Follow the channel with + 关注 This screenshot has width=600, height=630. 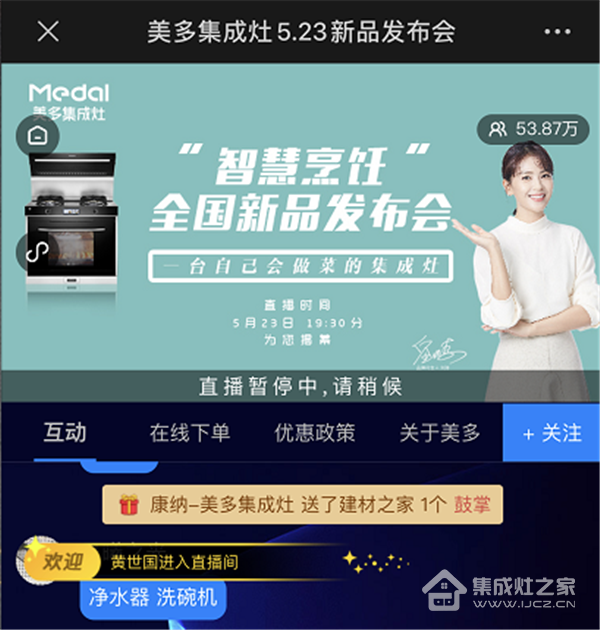pos(551,433)
